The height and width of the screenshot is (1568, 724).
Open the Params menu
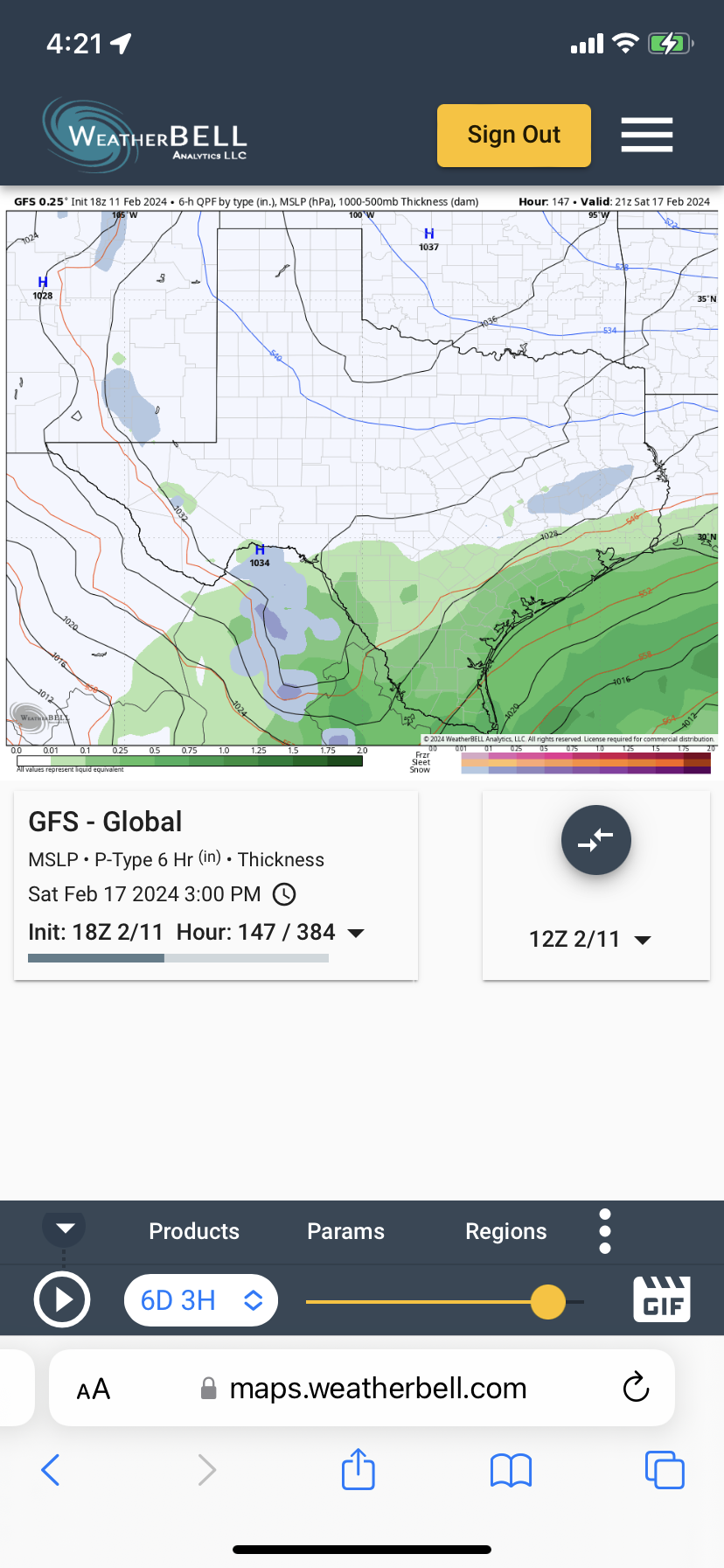pyautogui.click(x=345, y=1231)
